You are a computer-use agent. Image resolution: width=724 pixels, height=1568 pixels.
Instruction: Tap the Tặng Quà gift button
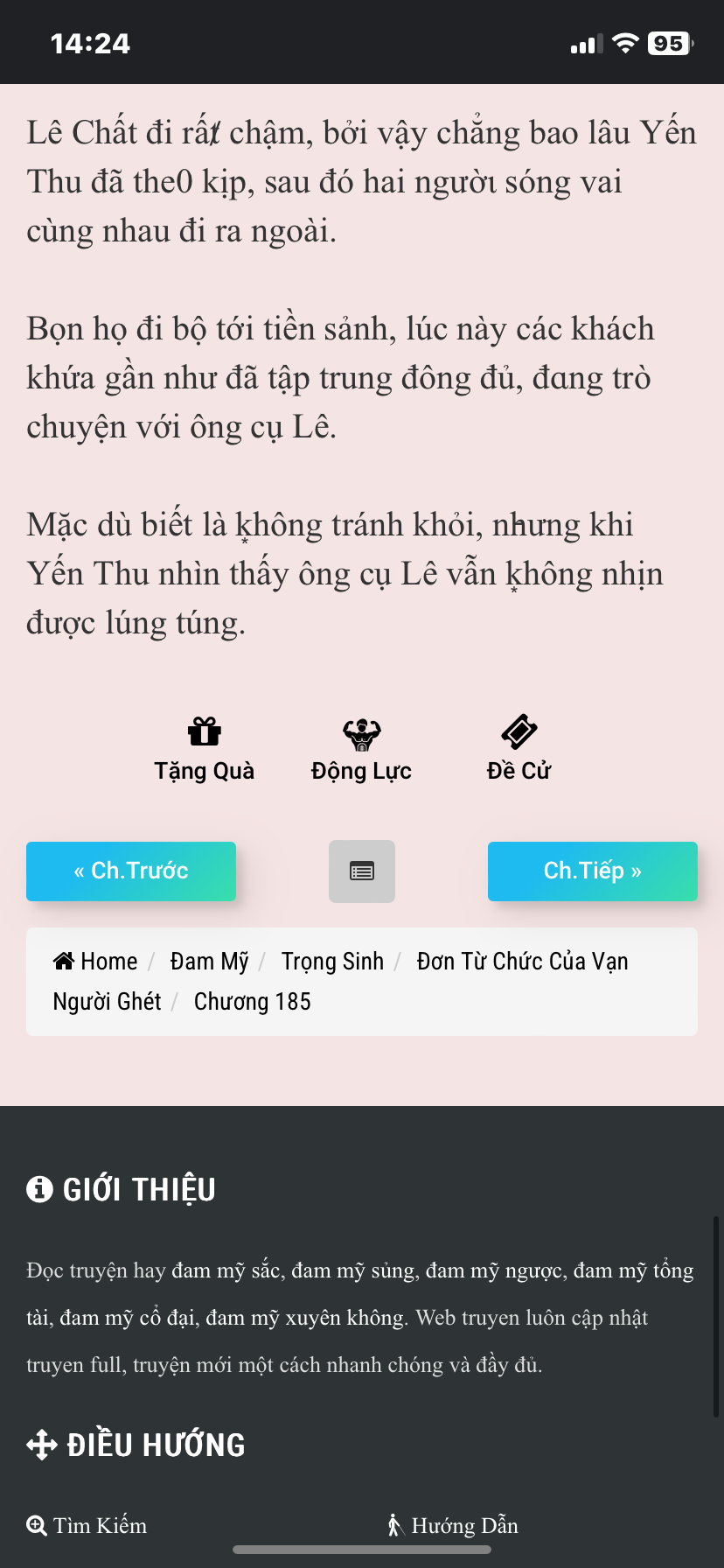pyautogui.click(x=204, y=750)
